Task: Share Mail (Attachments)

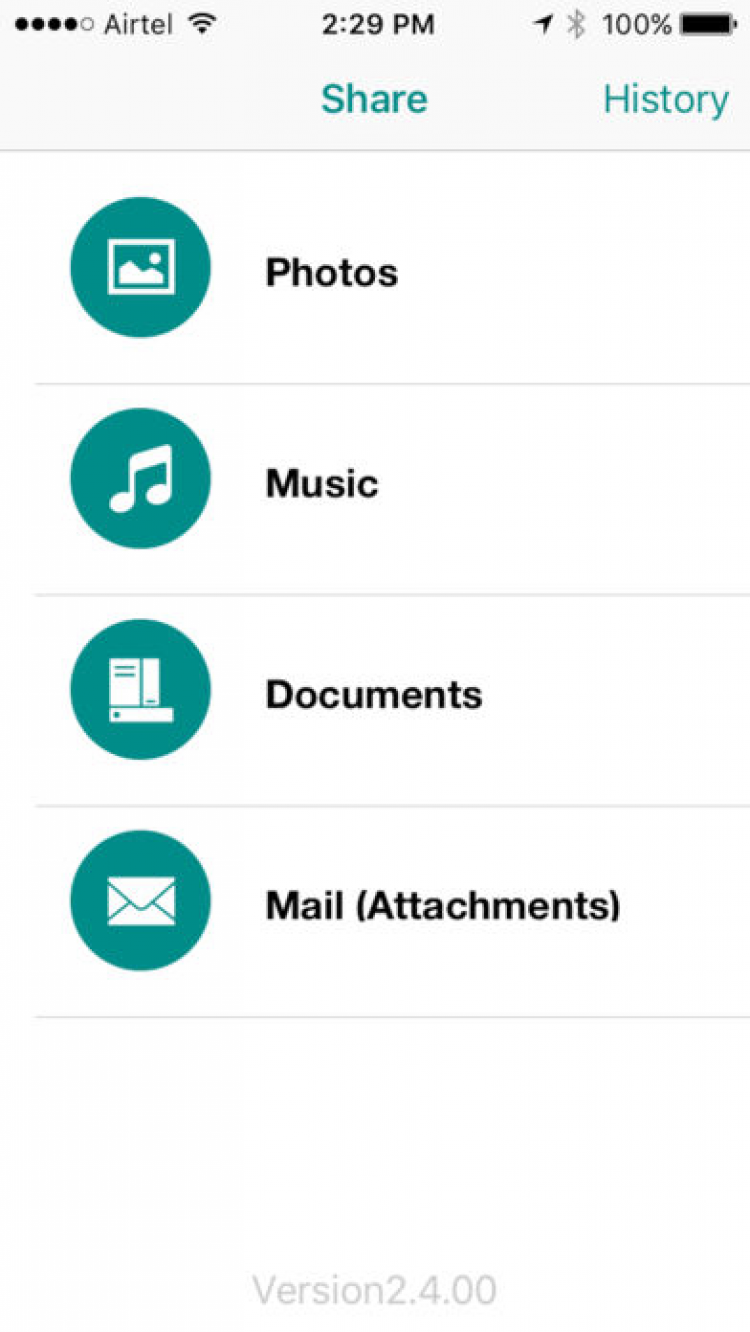Action: tap(442, 906)
